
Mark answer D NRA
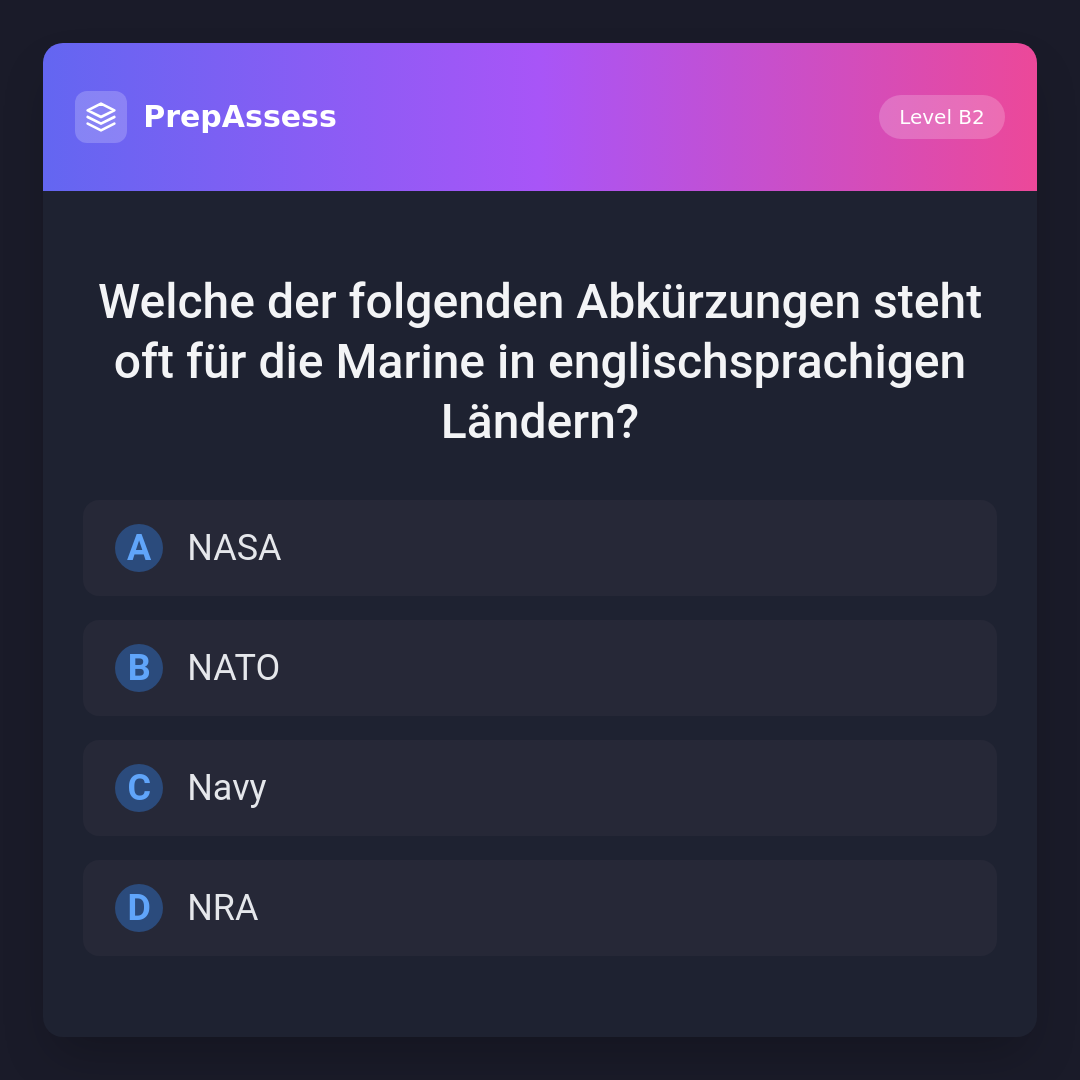[540, 908]
